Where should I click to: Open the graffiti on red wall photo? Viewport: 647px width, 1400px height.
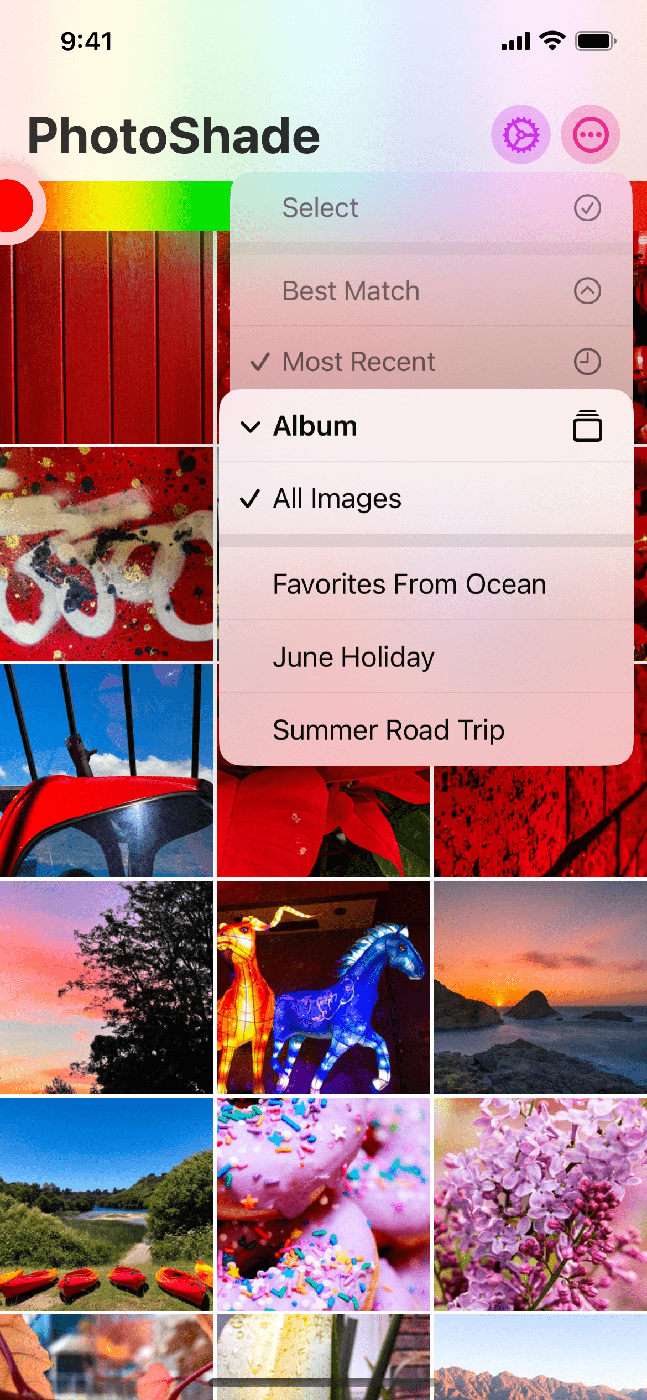106,553
